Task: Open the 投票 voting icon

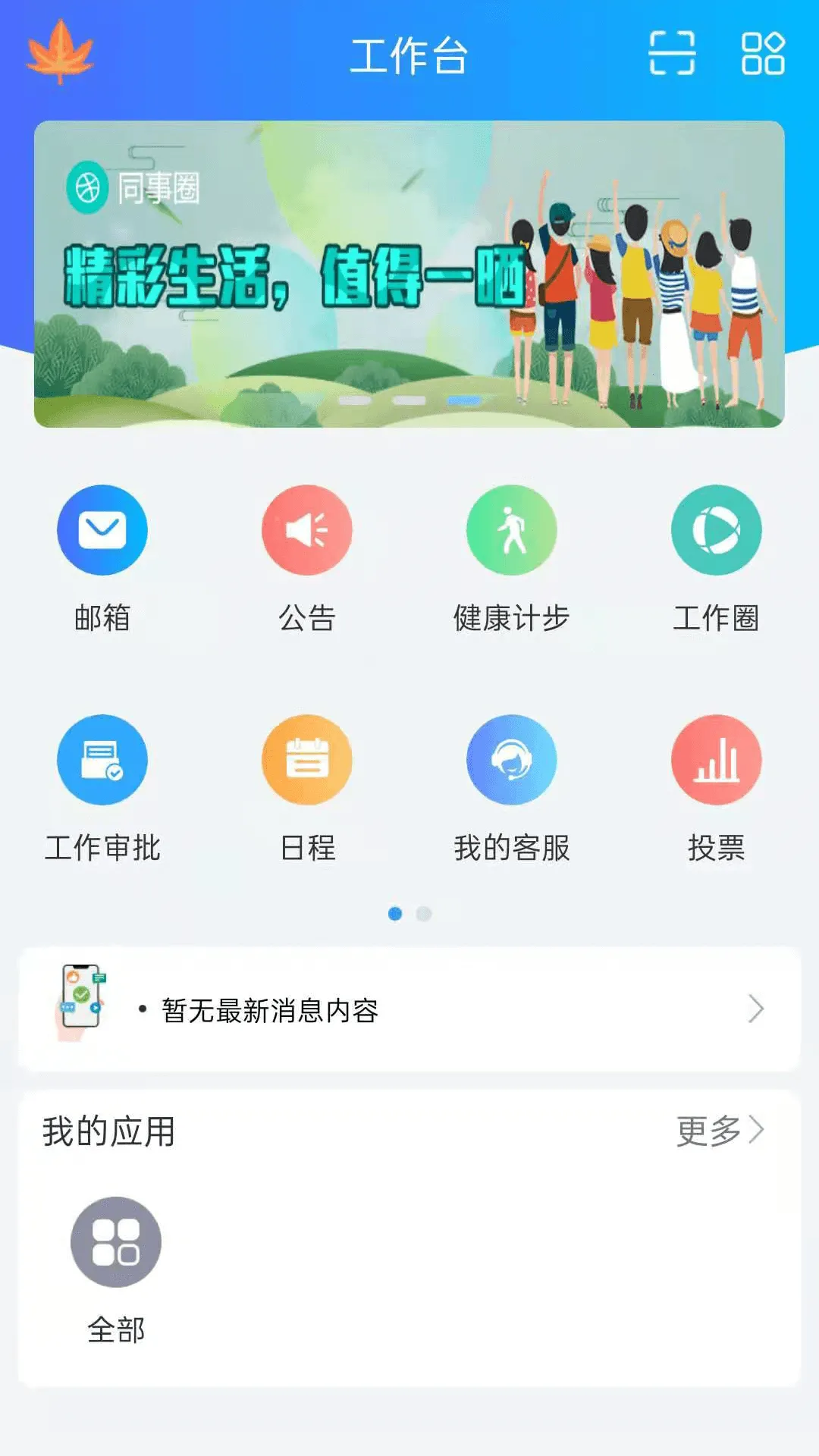Action: (x=715, y=759)
